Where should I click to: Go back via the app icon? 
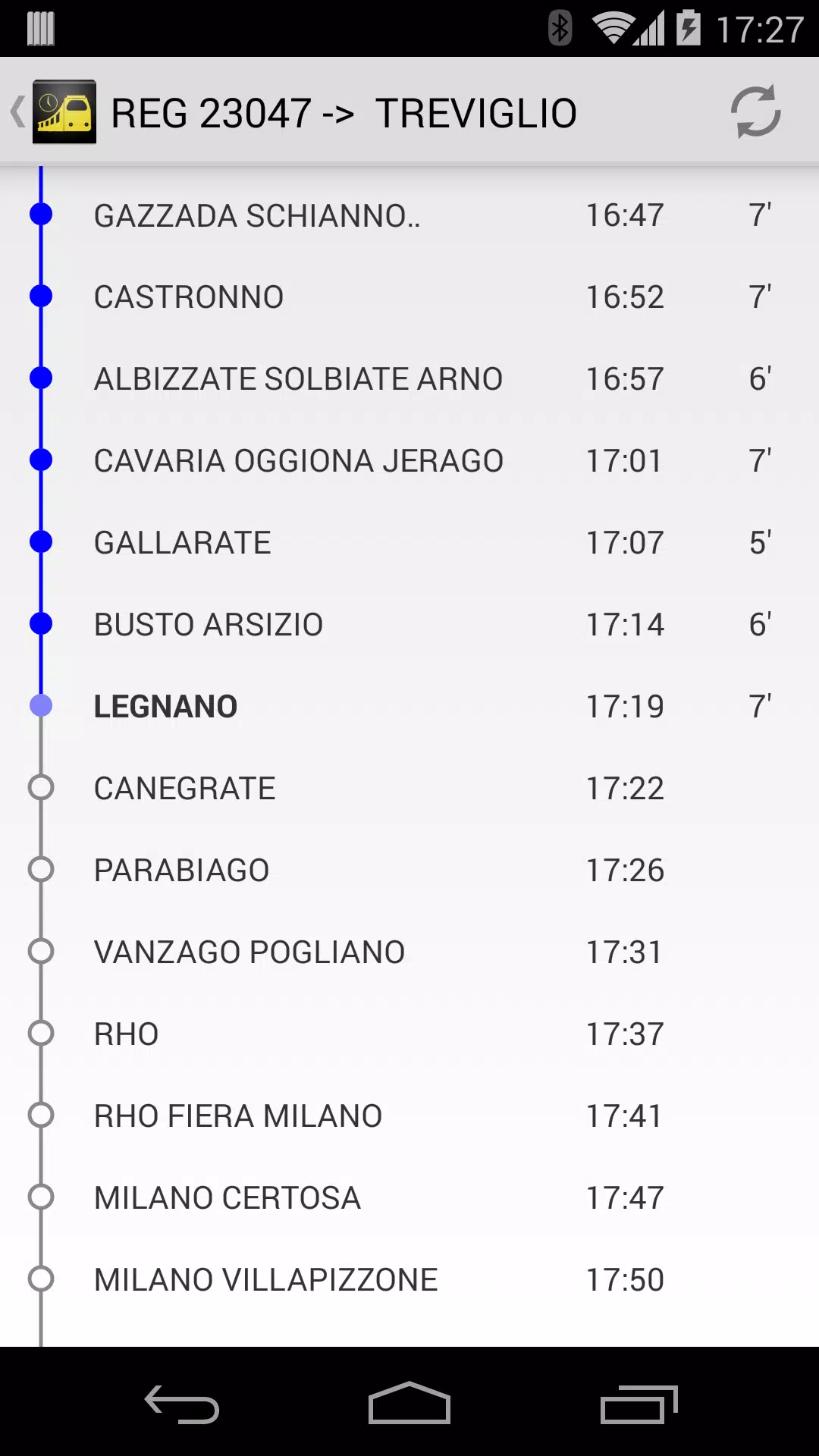(53, 111)
